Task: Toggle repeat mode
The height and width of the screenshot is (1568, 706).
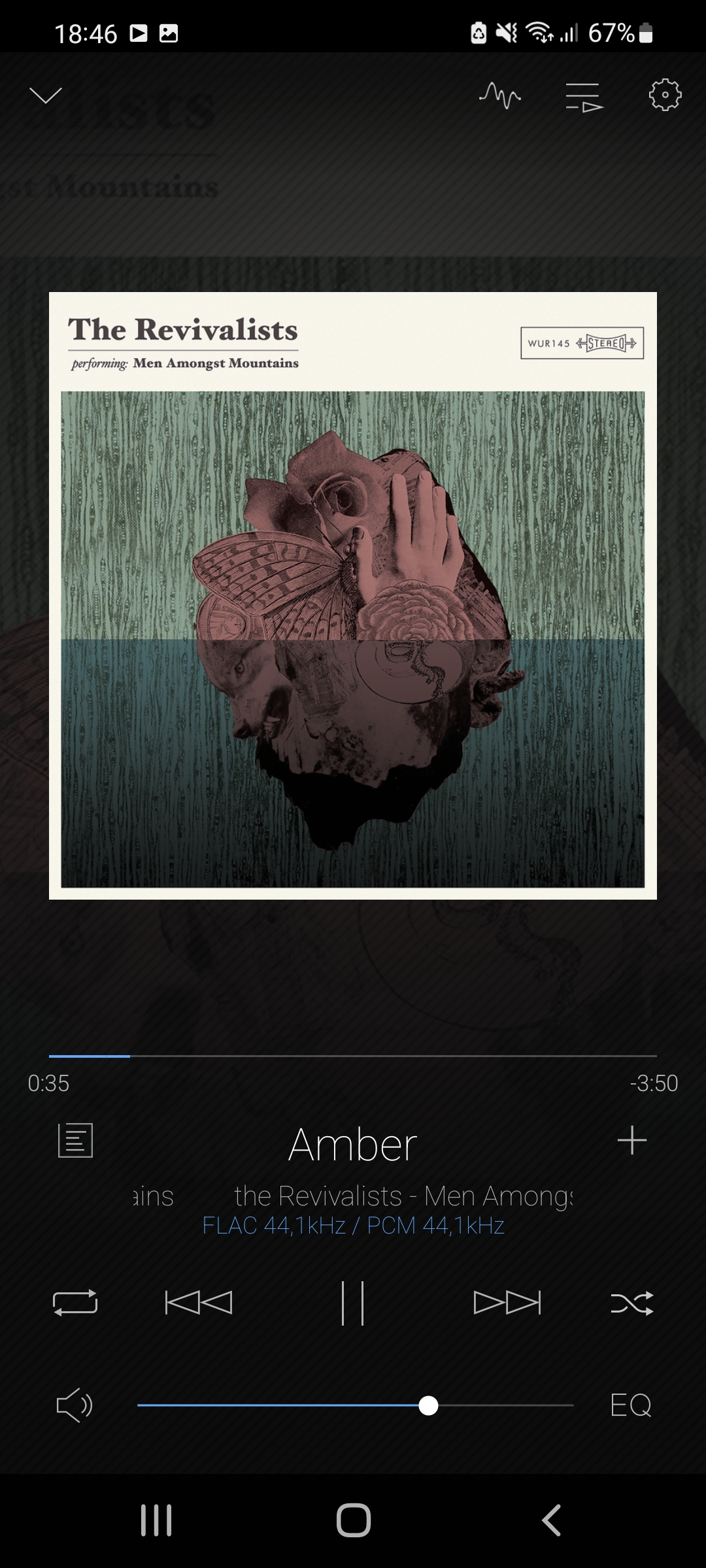Action: tap(75, 1302)
